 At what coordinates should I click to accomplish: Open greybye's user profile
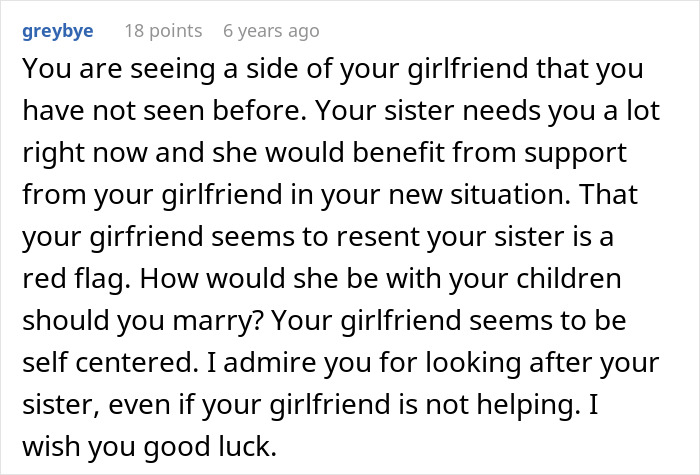click(57, 30)
